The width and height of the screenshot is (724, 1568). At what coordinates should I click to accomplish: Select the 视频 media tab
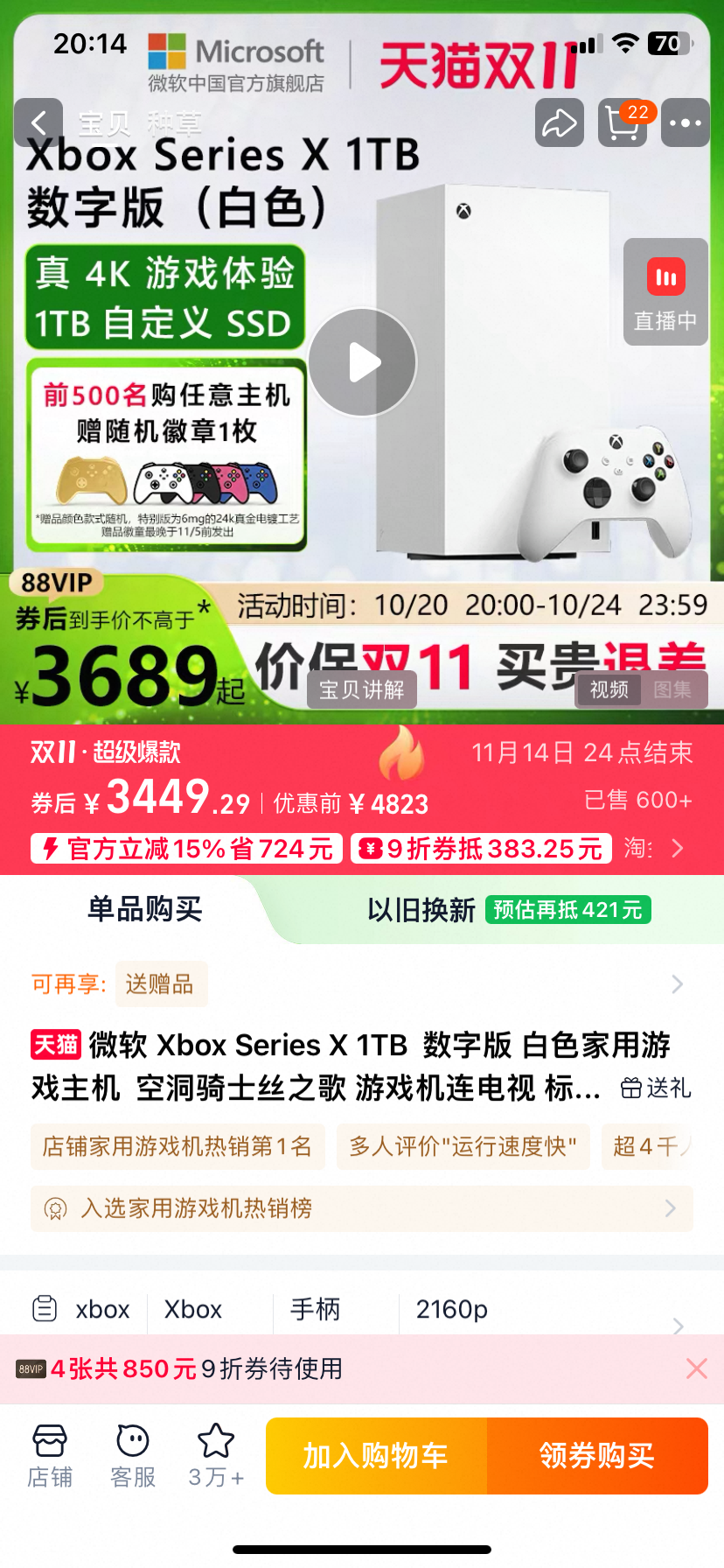point(609,689)
